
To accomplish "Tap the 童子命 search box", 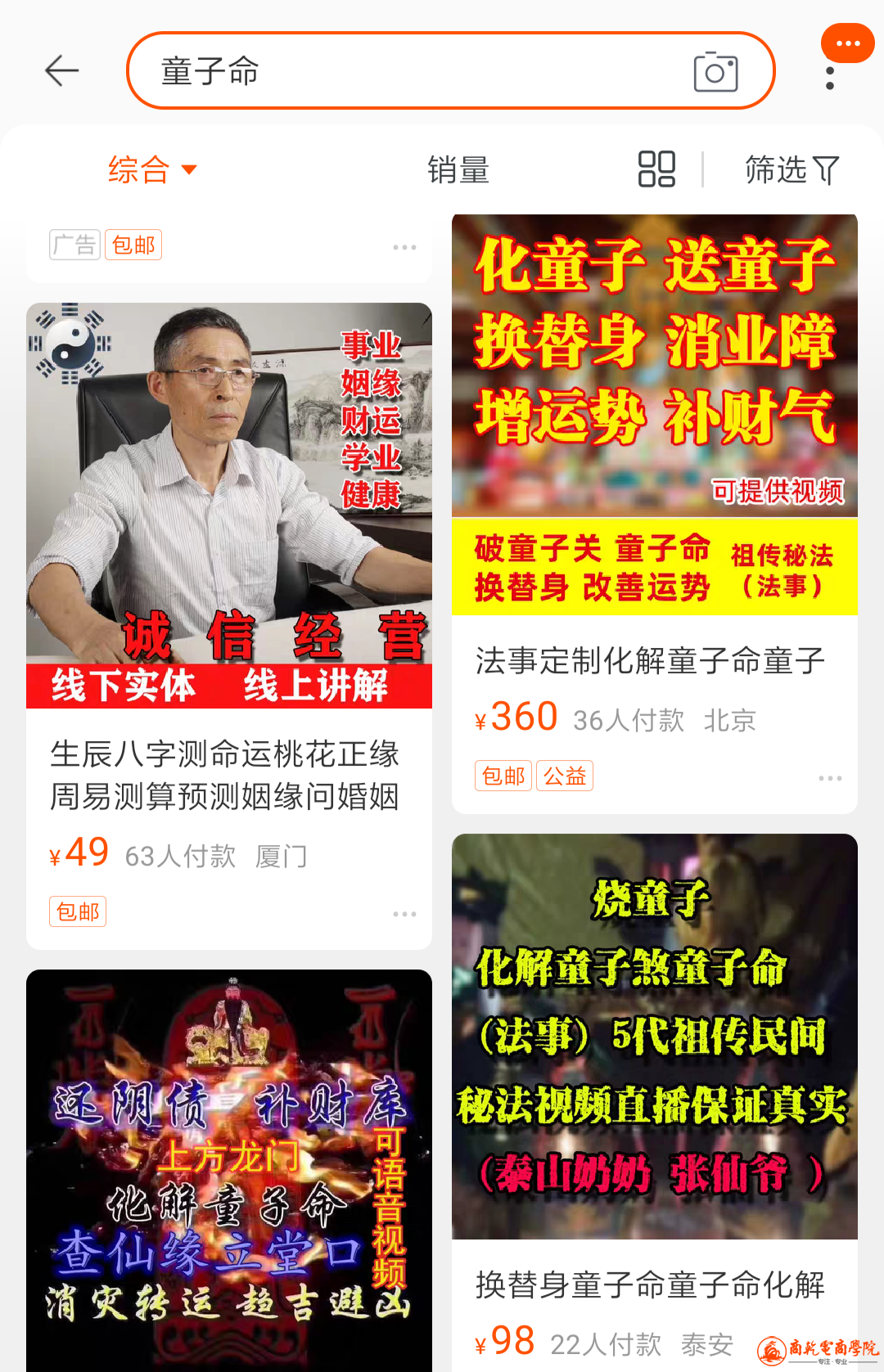I will 409,71.
